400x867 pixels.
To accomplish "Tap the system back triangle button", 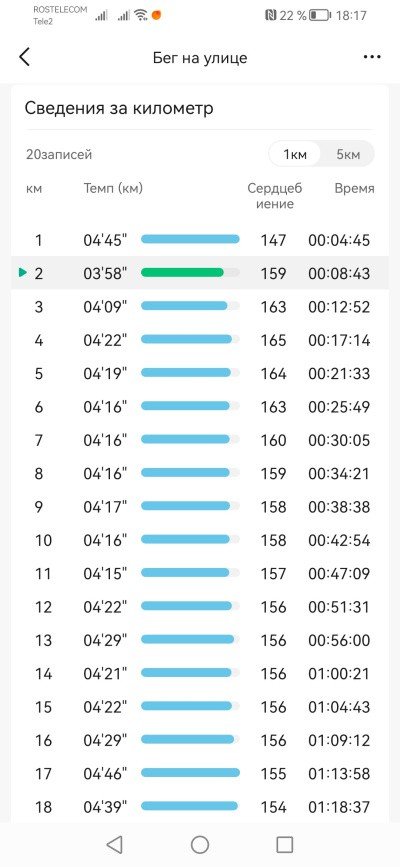I will 114,844.
